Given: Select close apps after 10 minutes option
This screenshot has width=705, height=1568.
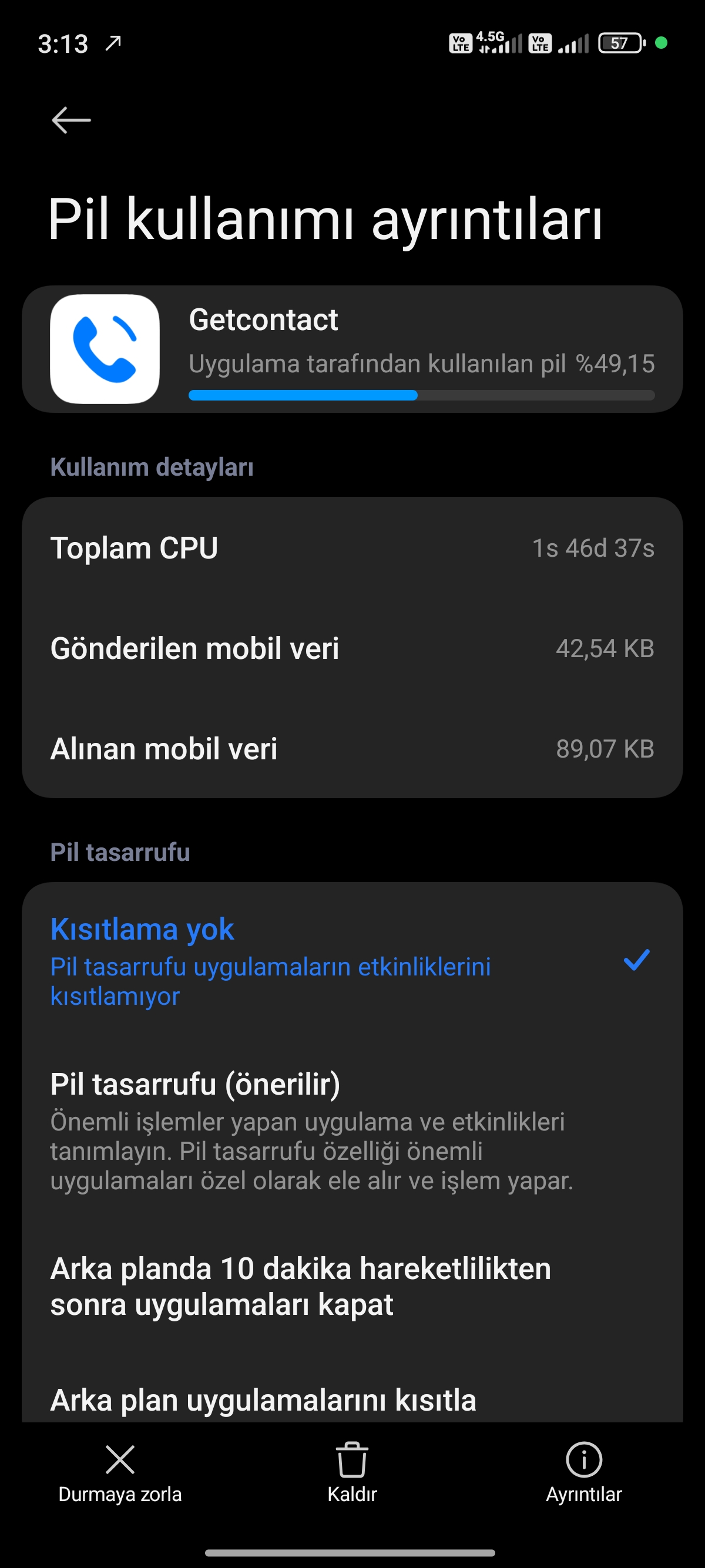Looking at the screenshot, I should (x=351, y=1286).
